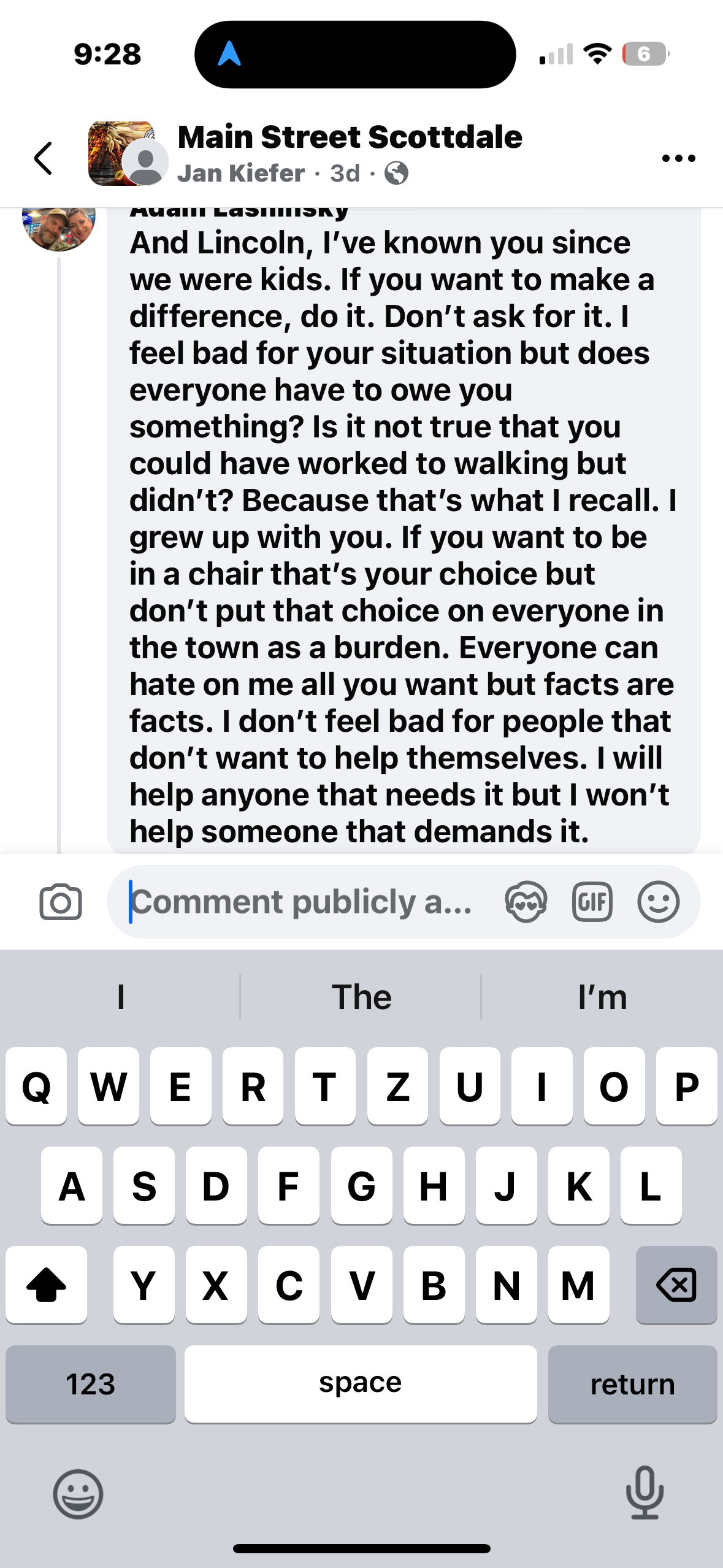The image size is (723, 1568).
Task: Switch to the emoji keyboard
Action: (78, 1493)
